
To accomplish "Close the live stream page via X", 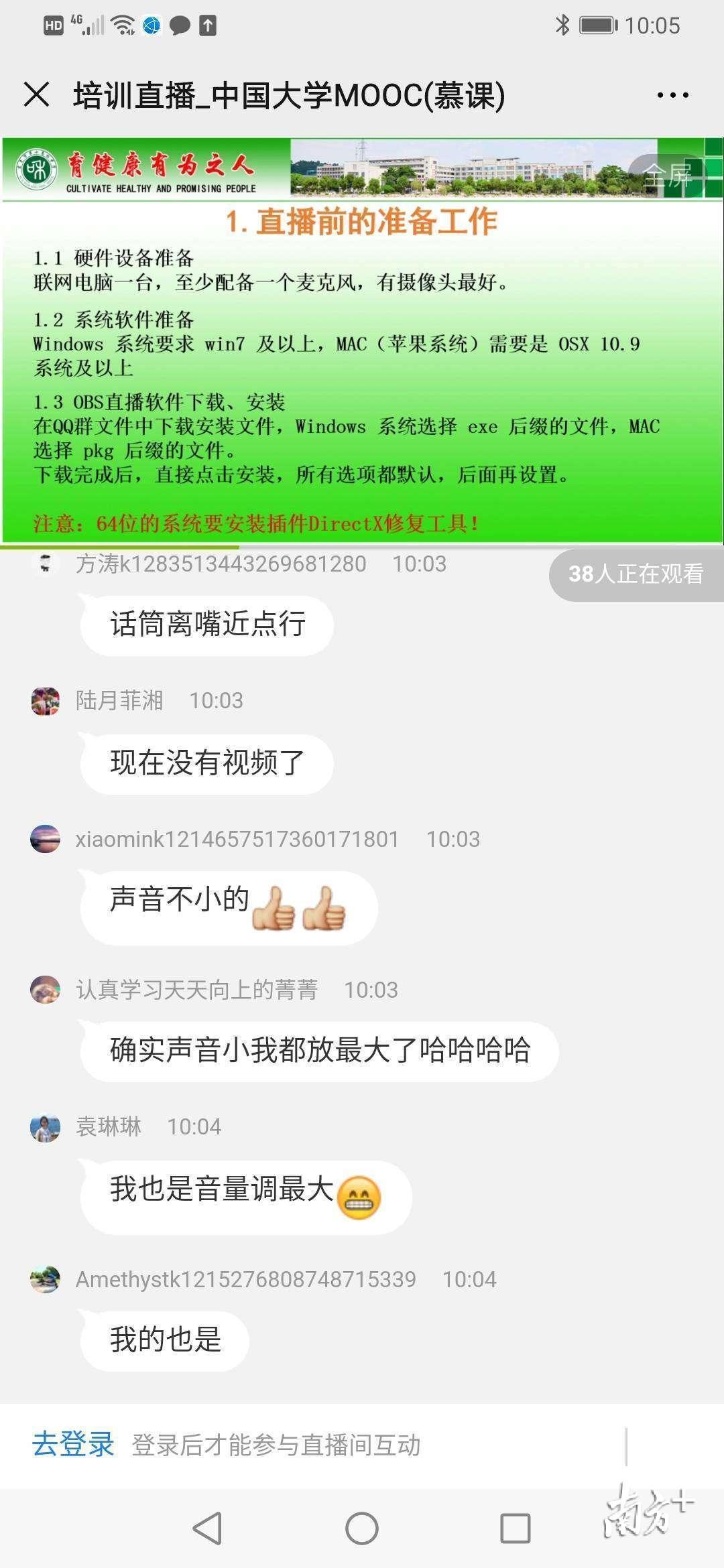I will (37, 95).
